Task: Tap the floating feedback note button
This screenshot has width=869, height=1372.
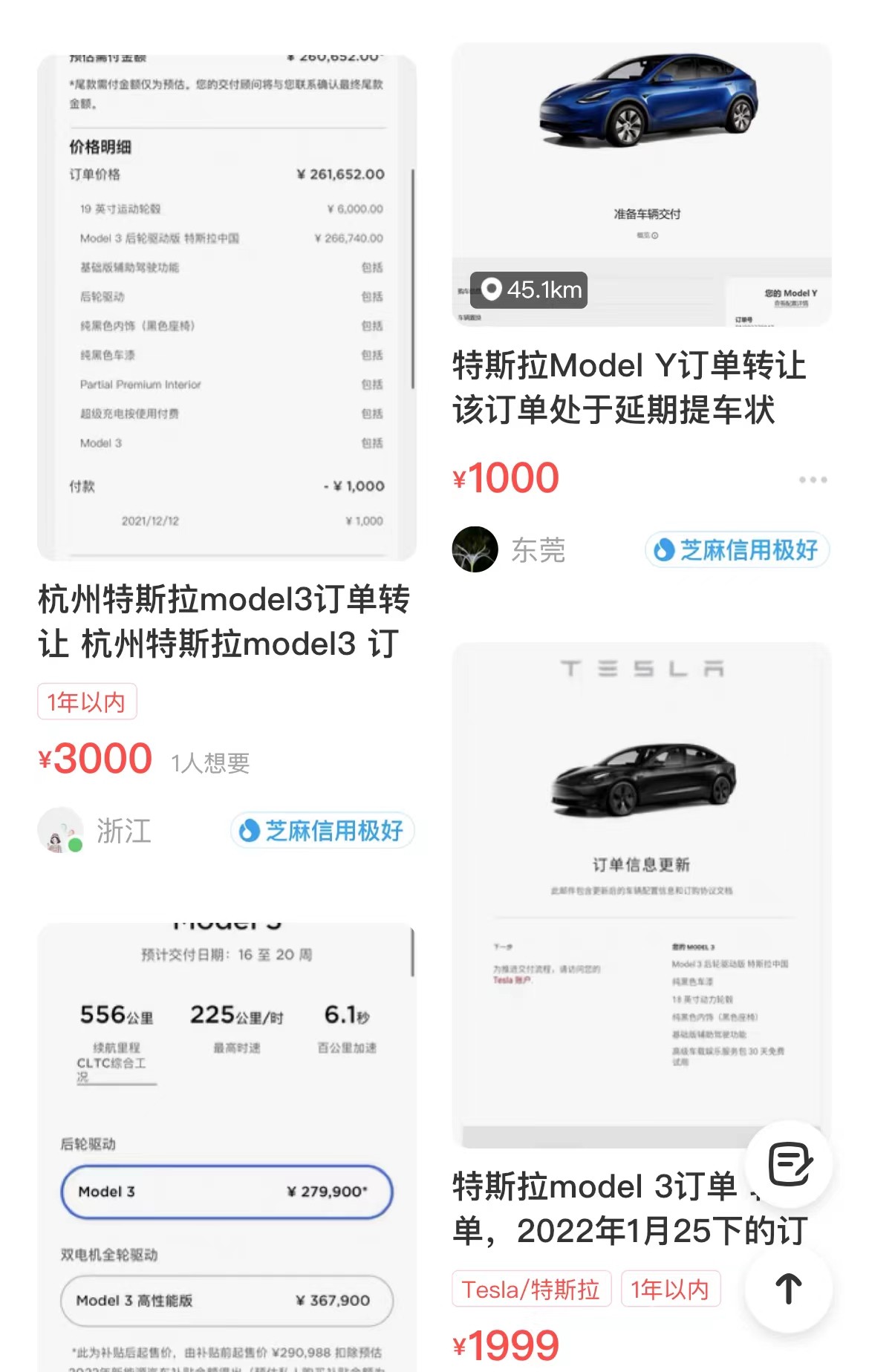Action: coord(790,1163)
